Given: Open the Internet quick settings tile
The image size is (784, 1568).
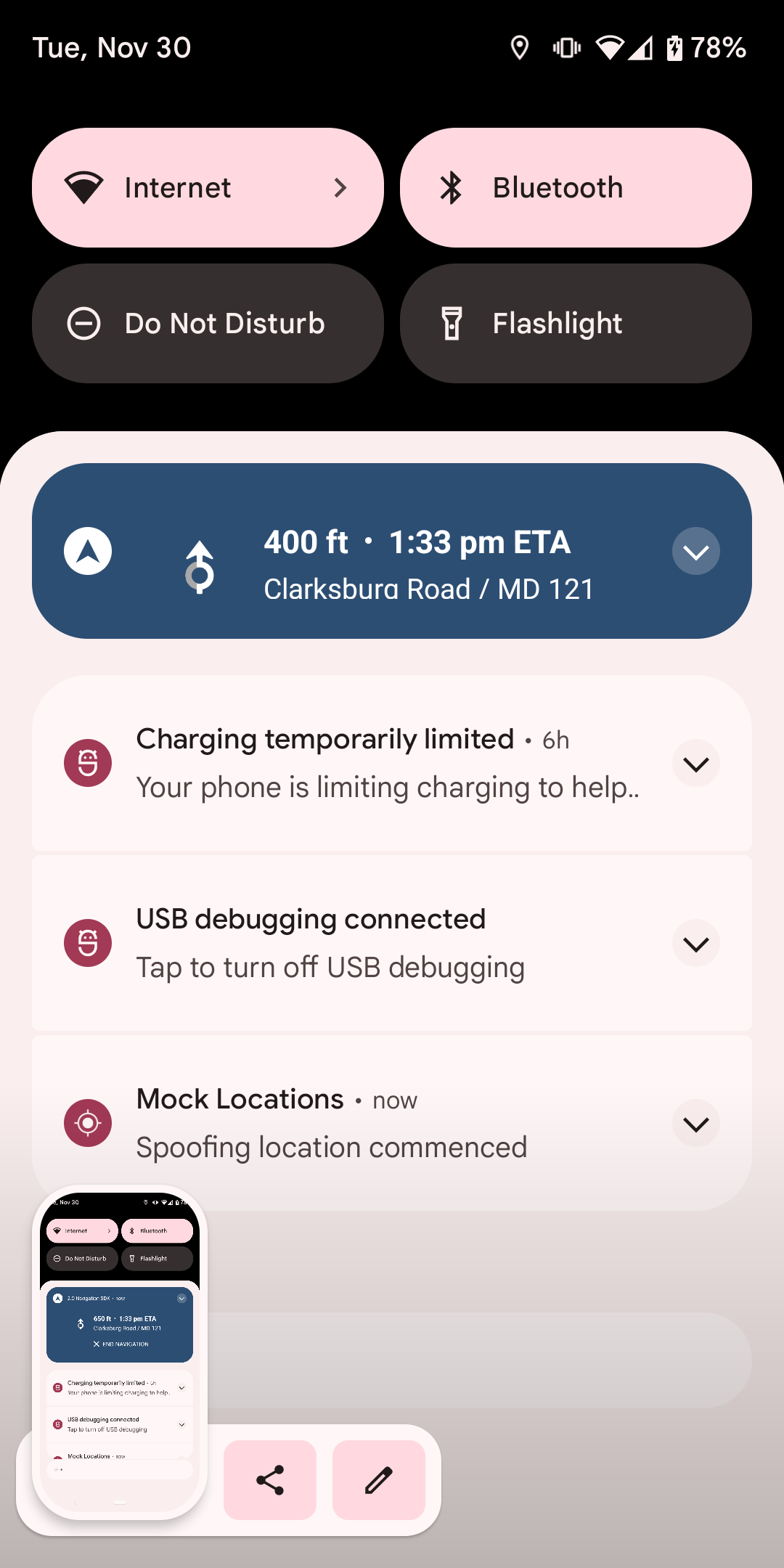Looking at the screenshot, I should tap(207, 188).
